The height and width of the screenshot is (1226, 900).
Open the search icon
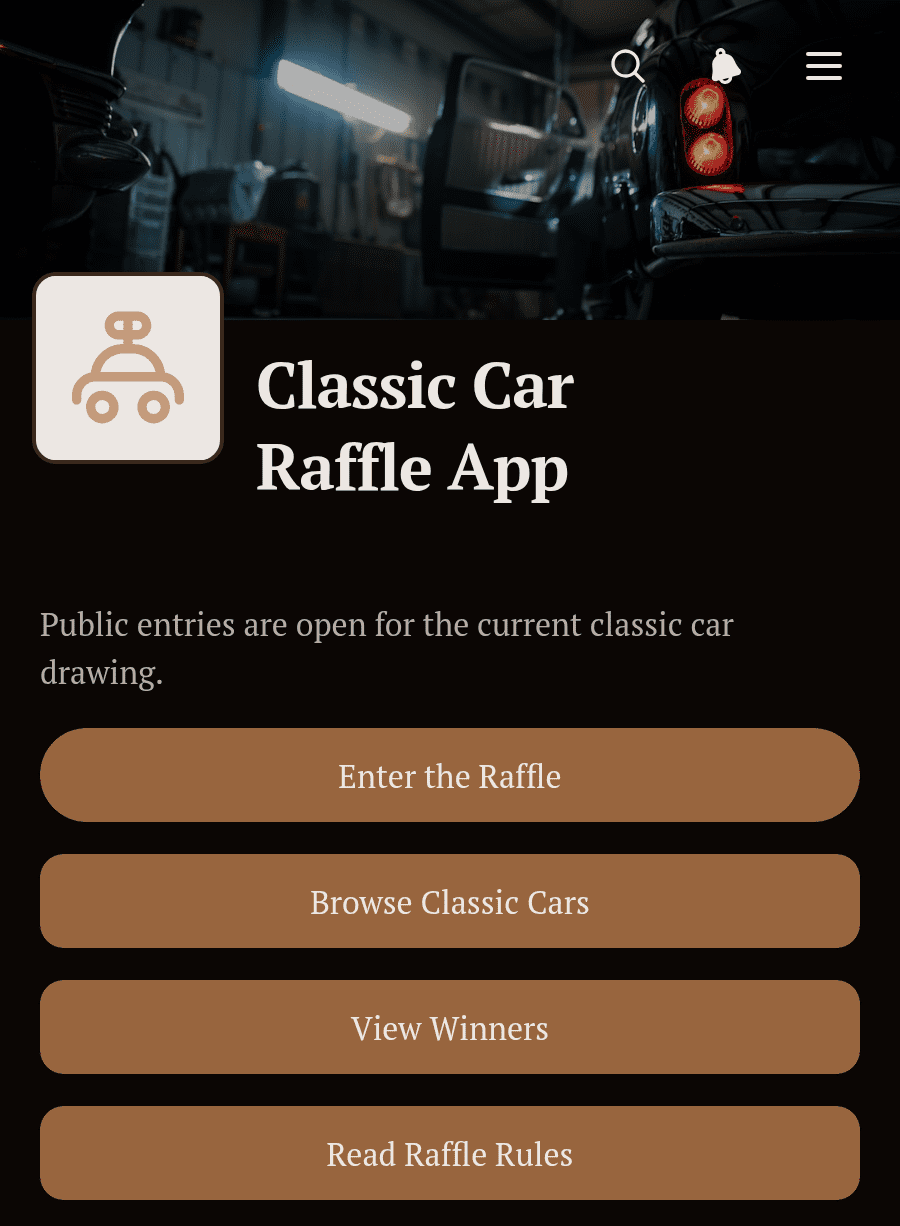coord(628,66)
